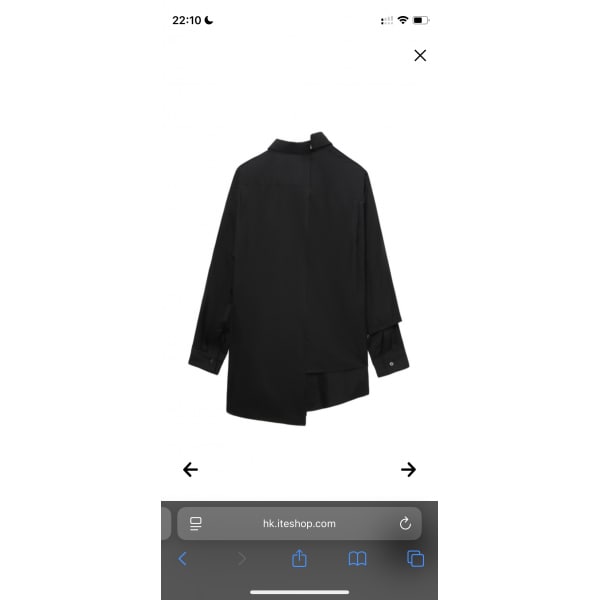
Task: Open the Safari share sheet
Action: point(299,559)
